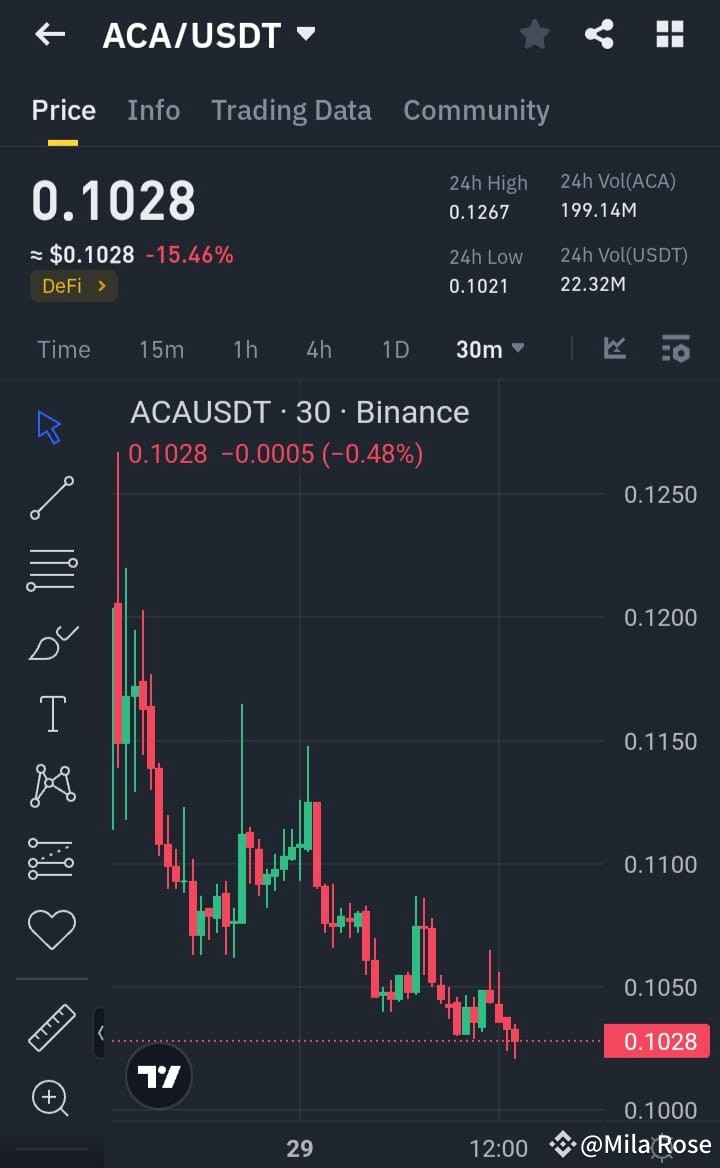Viewport: 720px width, 1168px height.
Task: Choose the trend line drawing tool
Action: [x=50, y=497]
